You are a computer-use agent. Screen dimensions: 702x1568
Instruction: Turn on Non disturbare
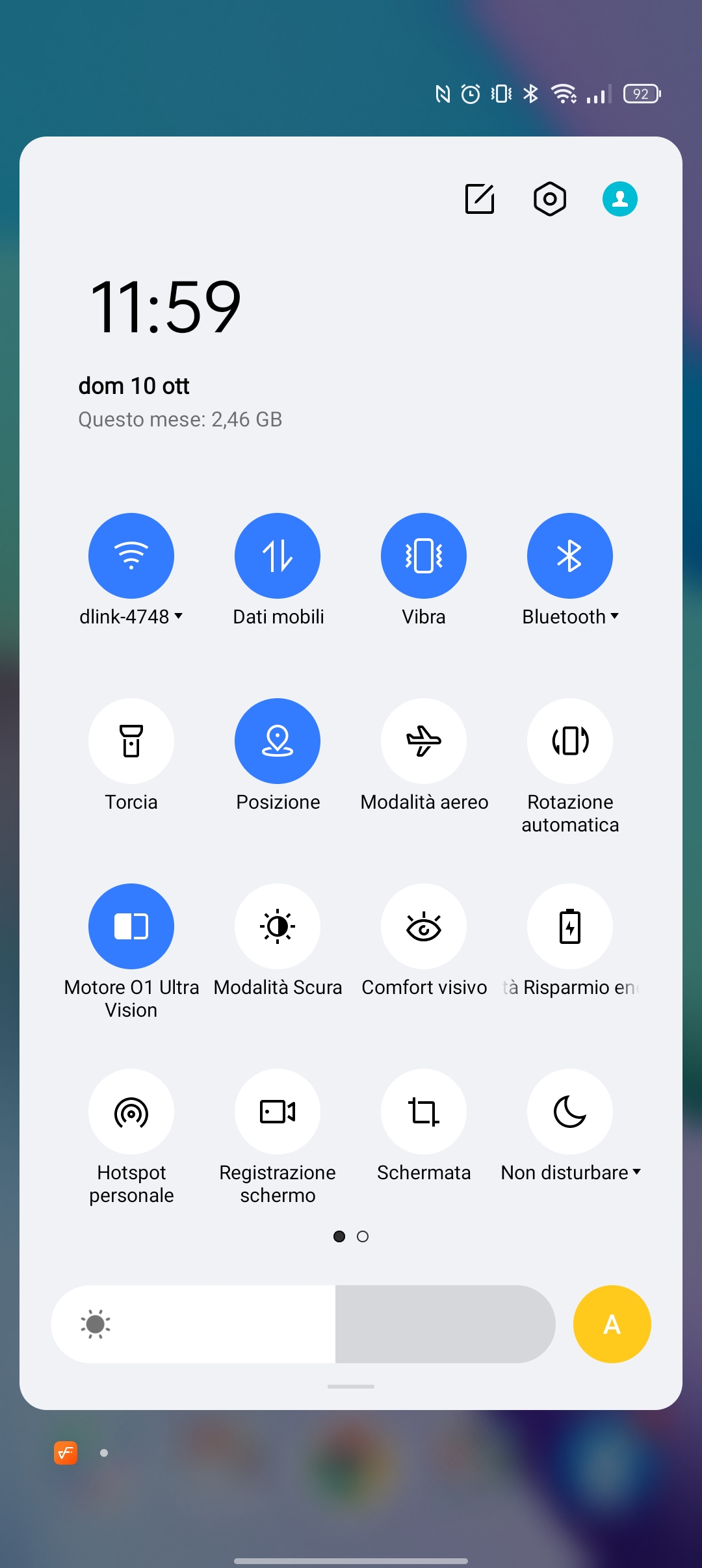point(570,1112)
